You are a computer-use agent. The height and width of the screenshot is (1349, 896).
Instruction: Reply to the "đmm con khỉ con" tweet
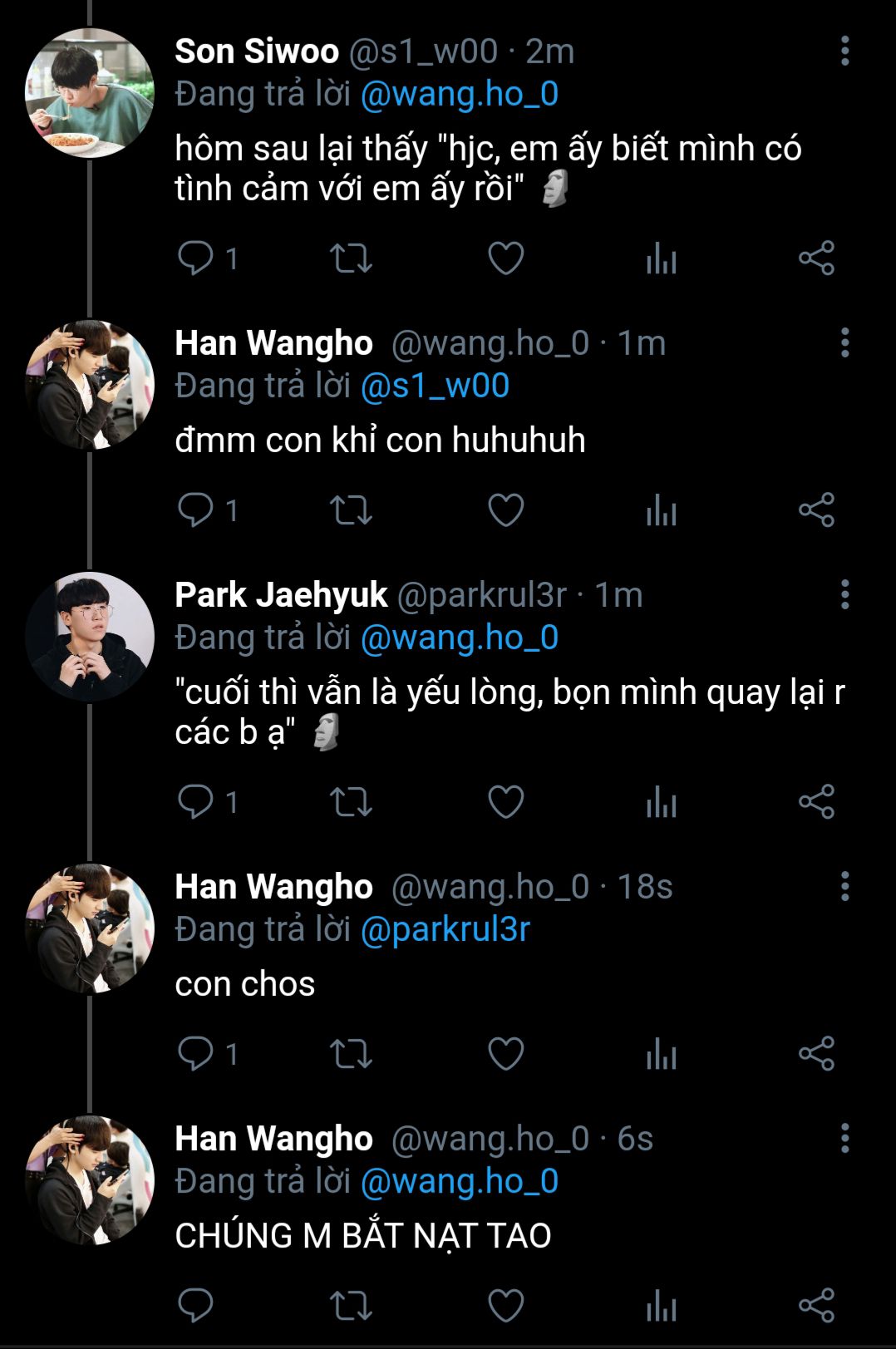[196, 510]
